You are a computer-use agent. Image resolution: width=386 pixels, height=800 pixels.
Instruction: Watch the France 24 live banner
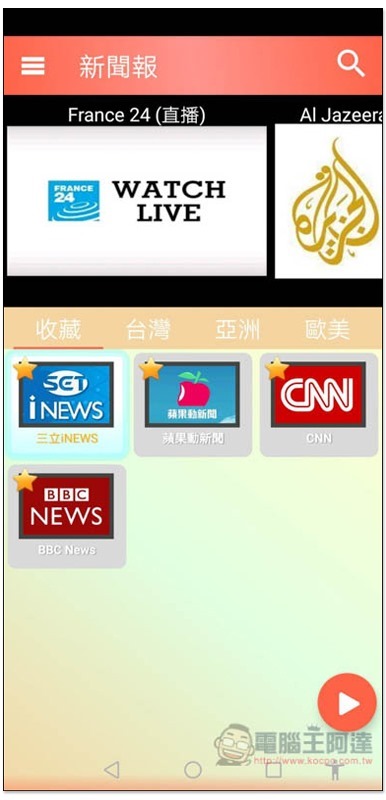pos(137,201)
